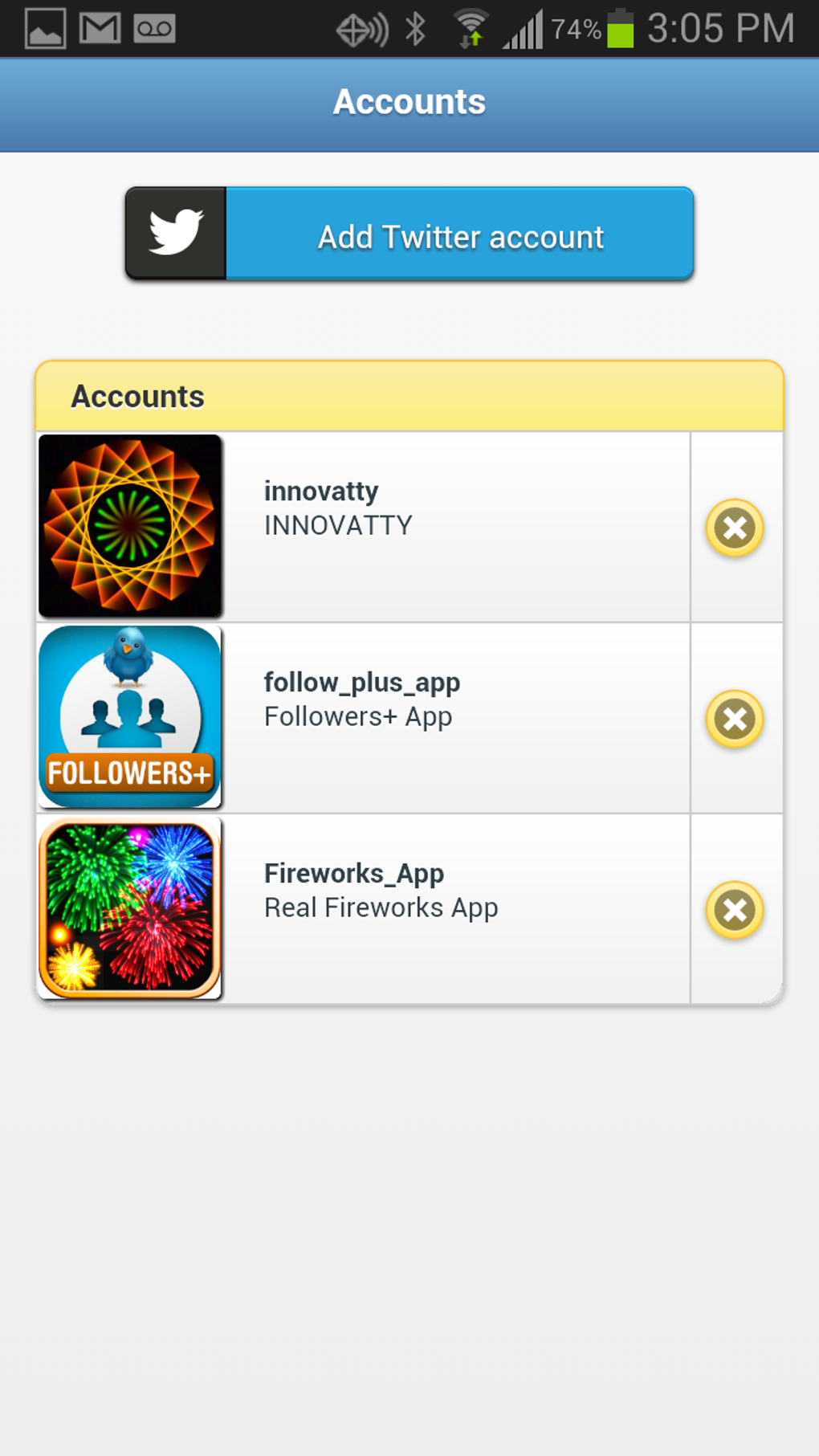Open the follow_plus_app account

(363, 718)
